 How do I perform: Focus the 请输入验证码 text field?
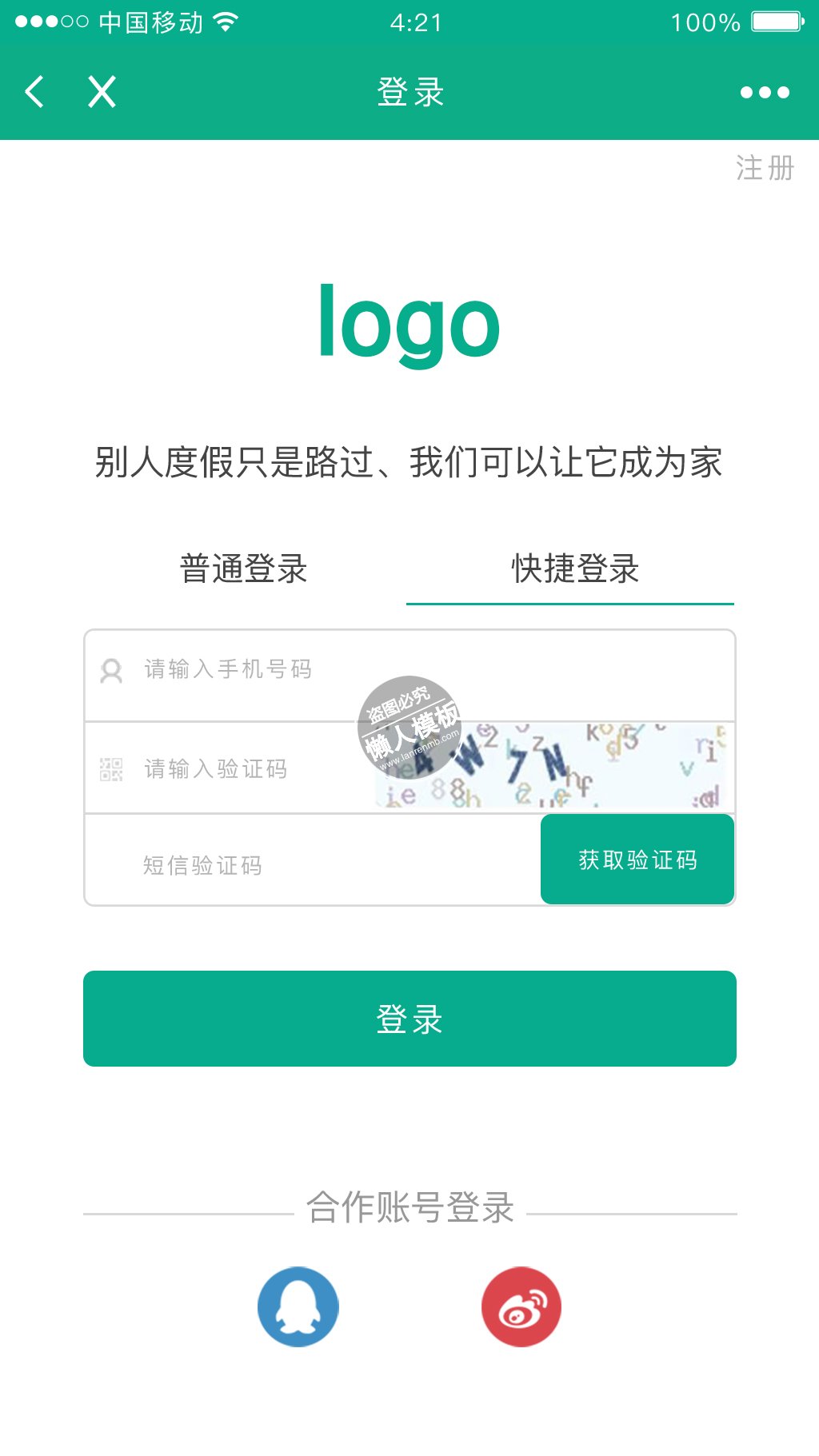tap(240, 768)
